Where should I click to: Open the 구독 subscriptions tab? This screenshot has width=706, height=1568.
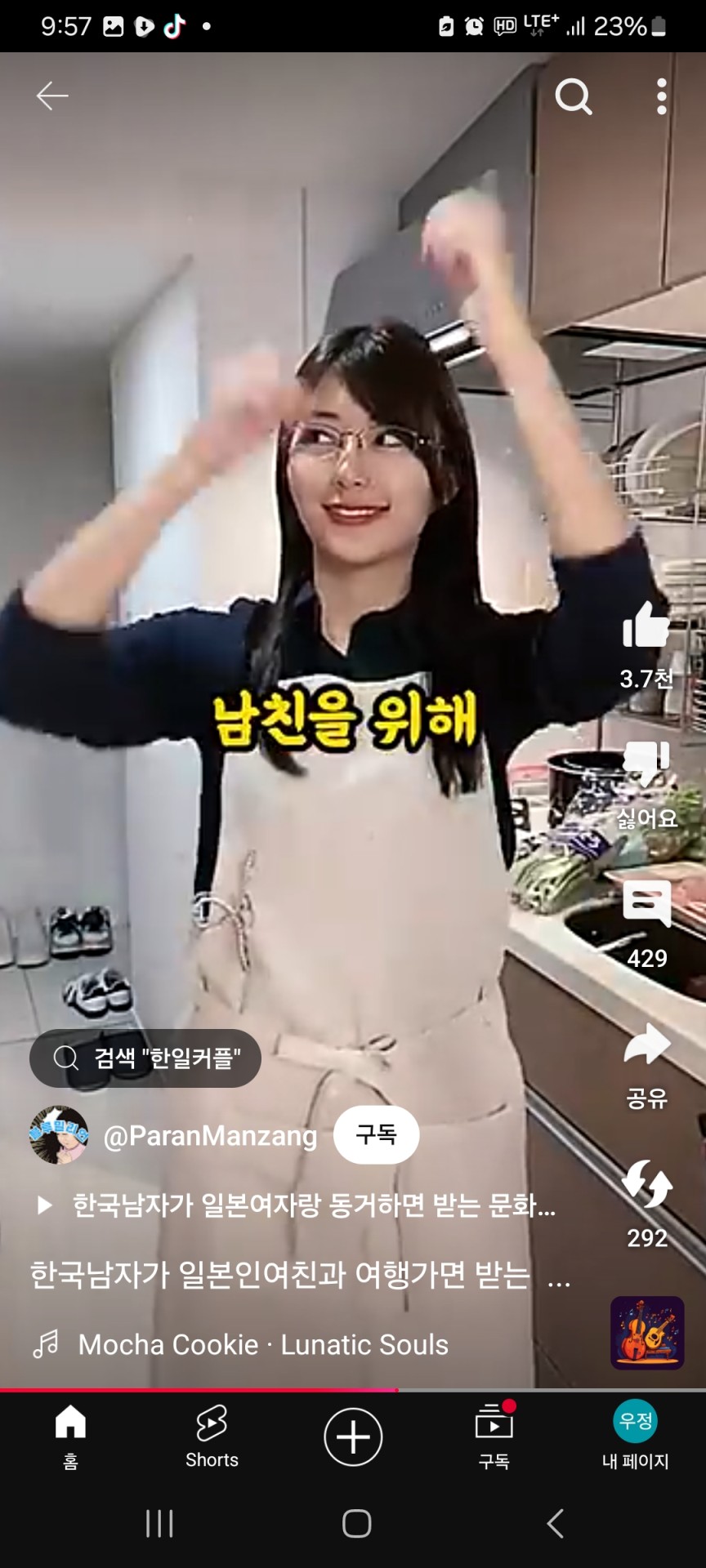[494, 1437]
